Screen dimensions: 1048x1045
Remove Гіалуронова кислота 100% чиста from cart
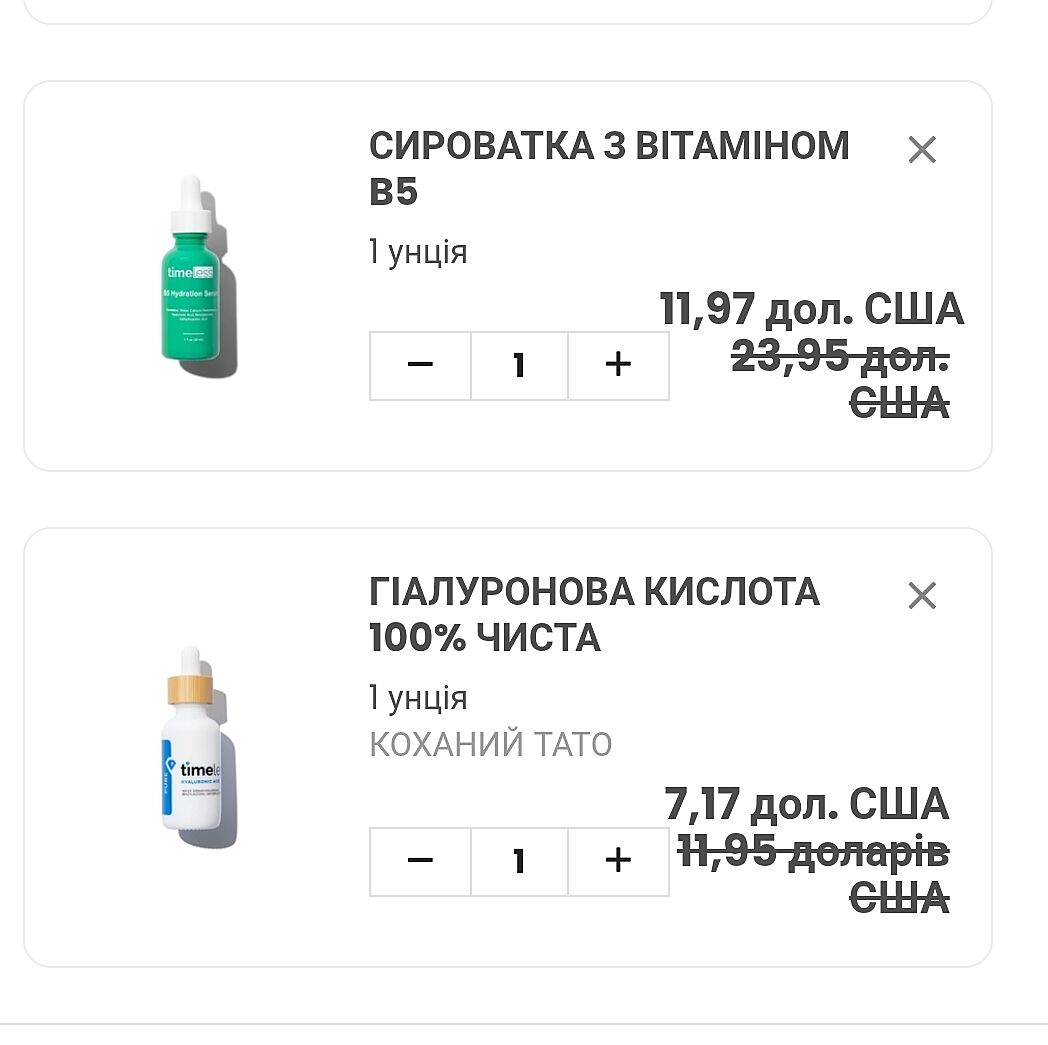(921, 596)
